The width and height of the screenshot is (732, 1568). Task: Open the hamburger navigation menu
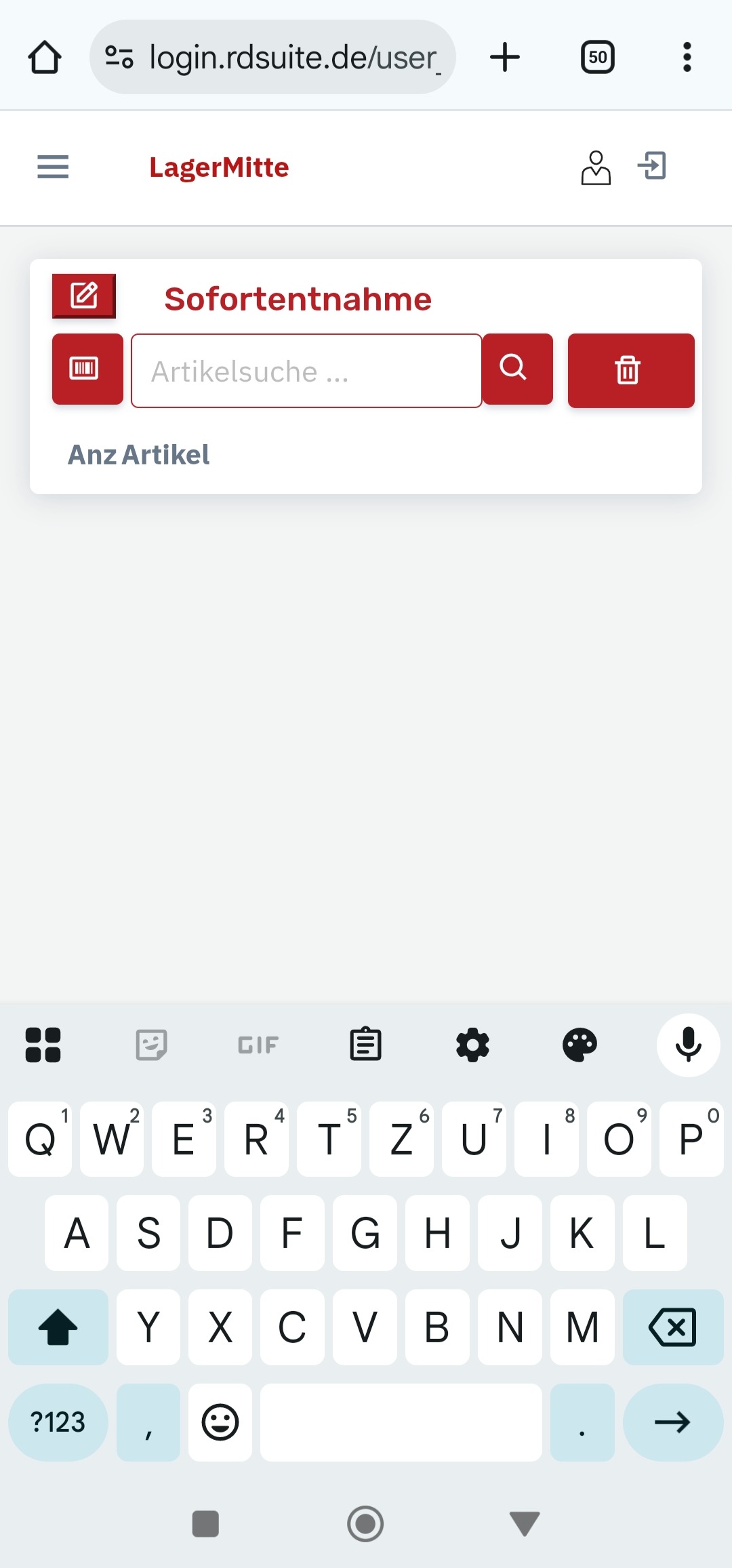pos(53,167)
